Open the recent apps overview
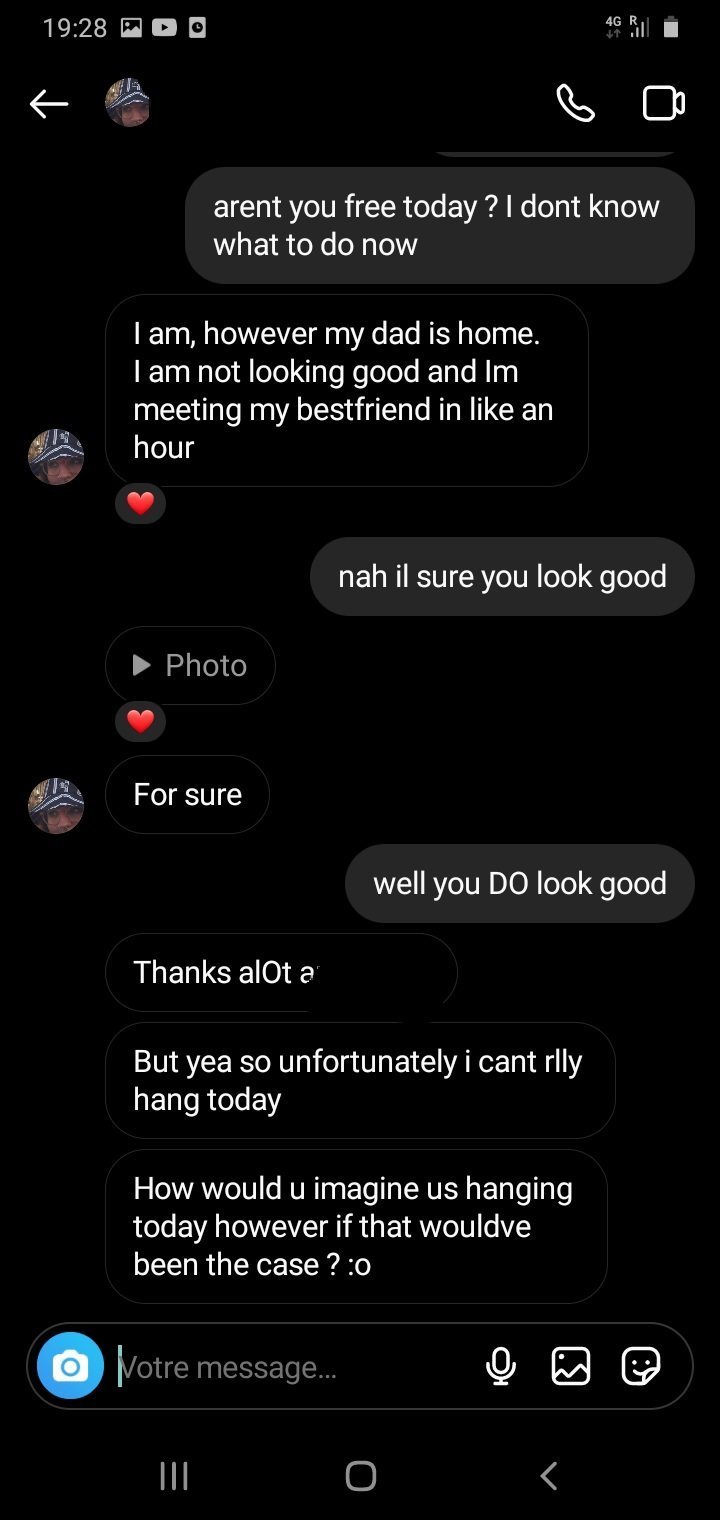The height and width of the screenshot is (1520, 720). [174, 1475]
